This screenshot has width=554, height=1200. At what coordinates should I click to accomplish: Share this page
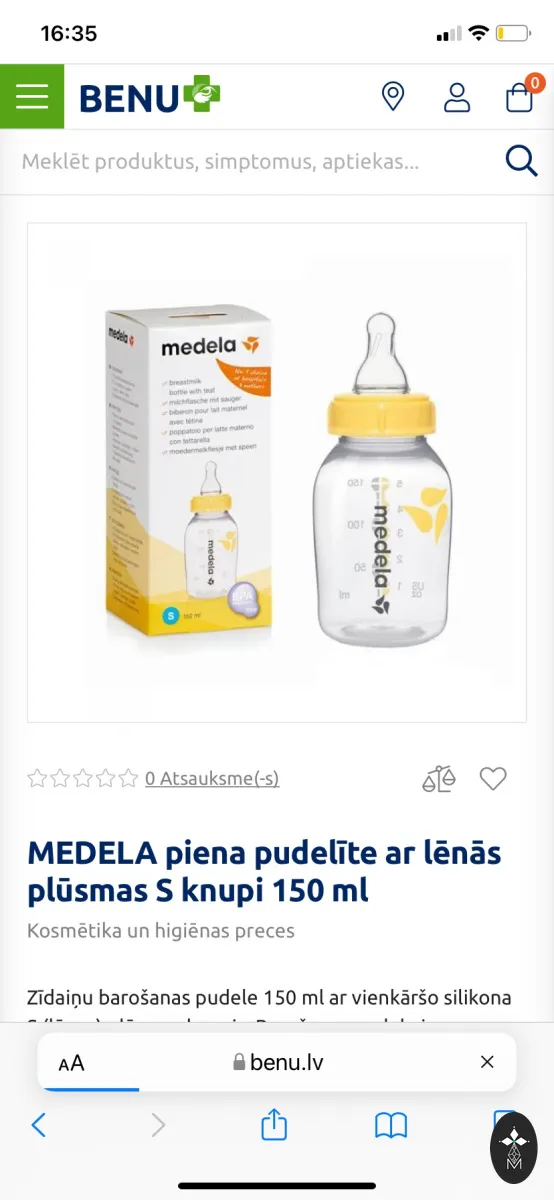274,1125
